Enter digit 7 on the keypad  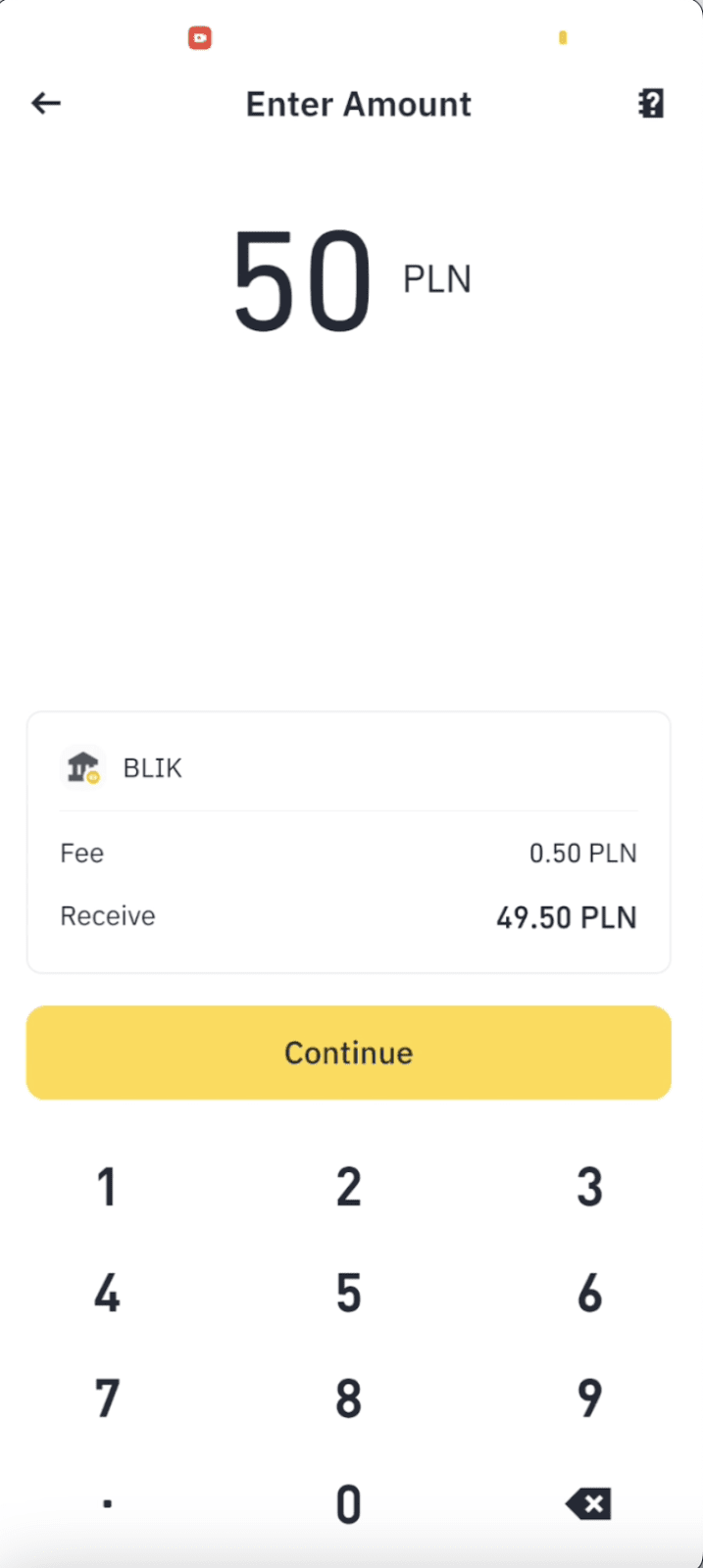(x=107, y=1398)
